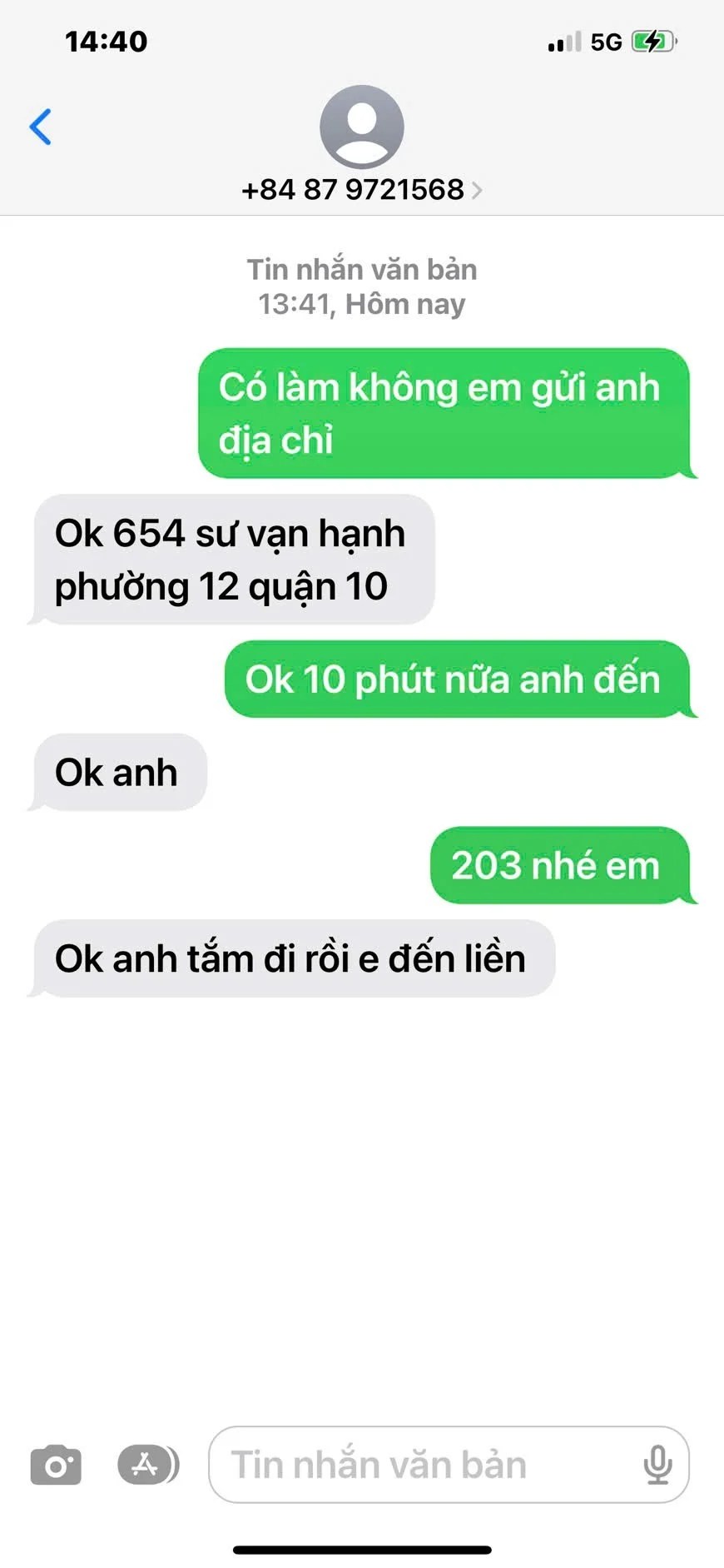The image size is (724, 1568).
Task: Start voice dictation with the microphone
Action: pyautogui.click(x=657, y=1465)
